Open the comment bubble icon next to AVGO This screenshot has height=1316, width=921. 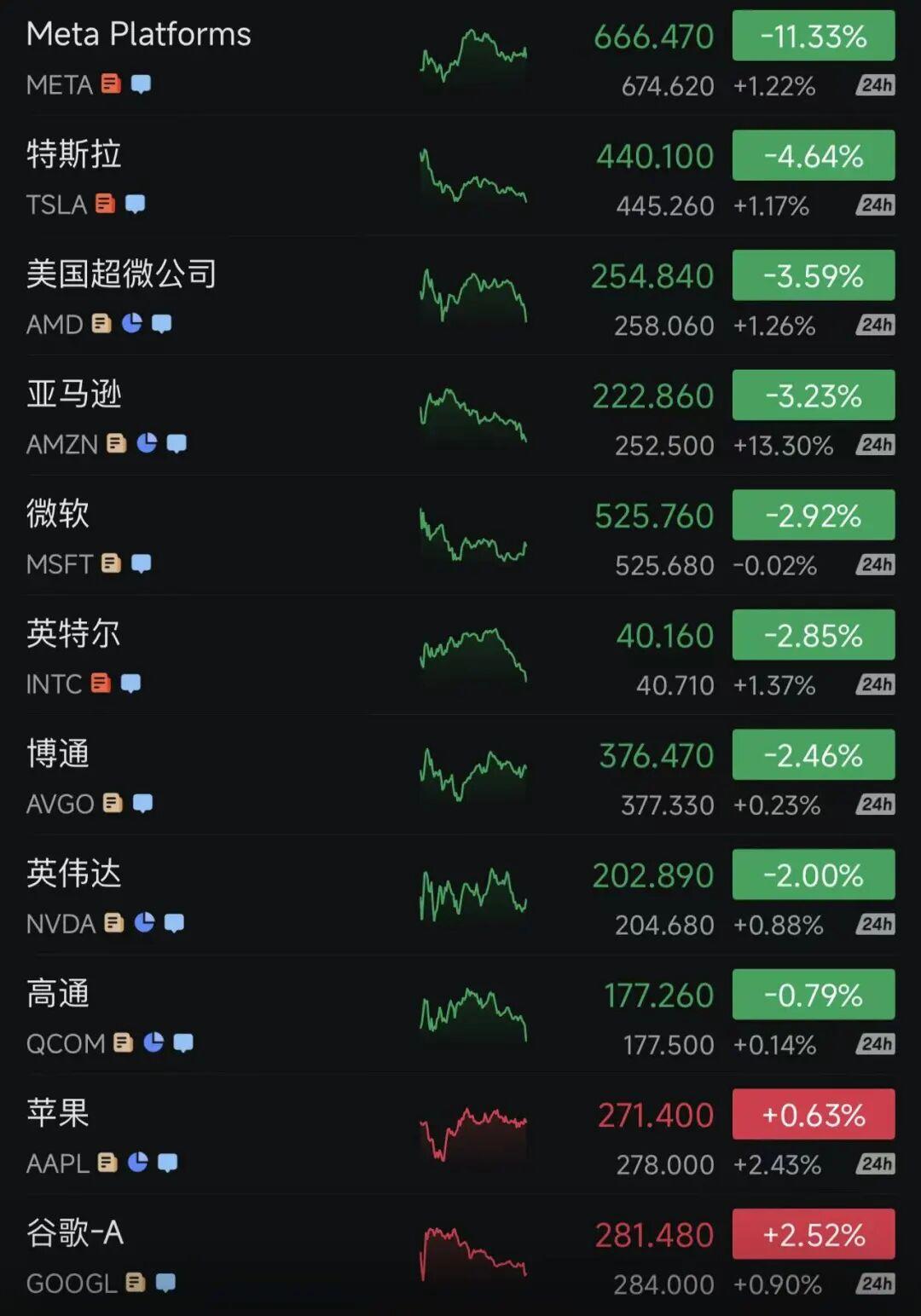point(142,803)
